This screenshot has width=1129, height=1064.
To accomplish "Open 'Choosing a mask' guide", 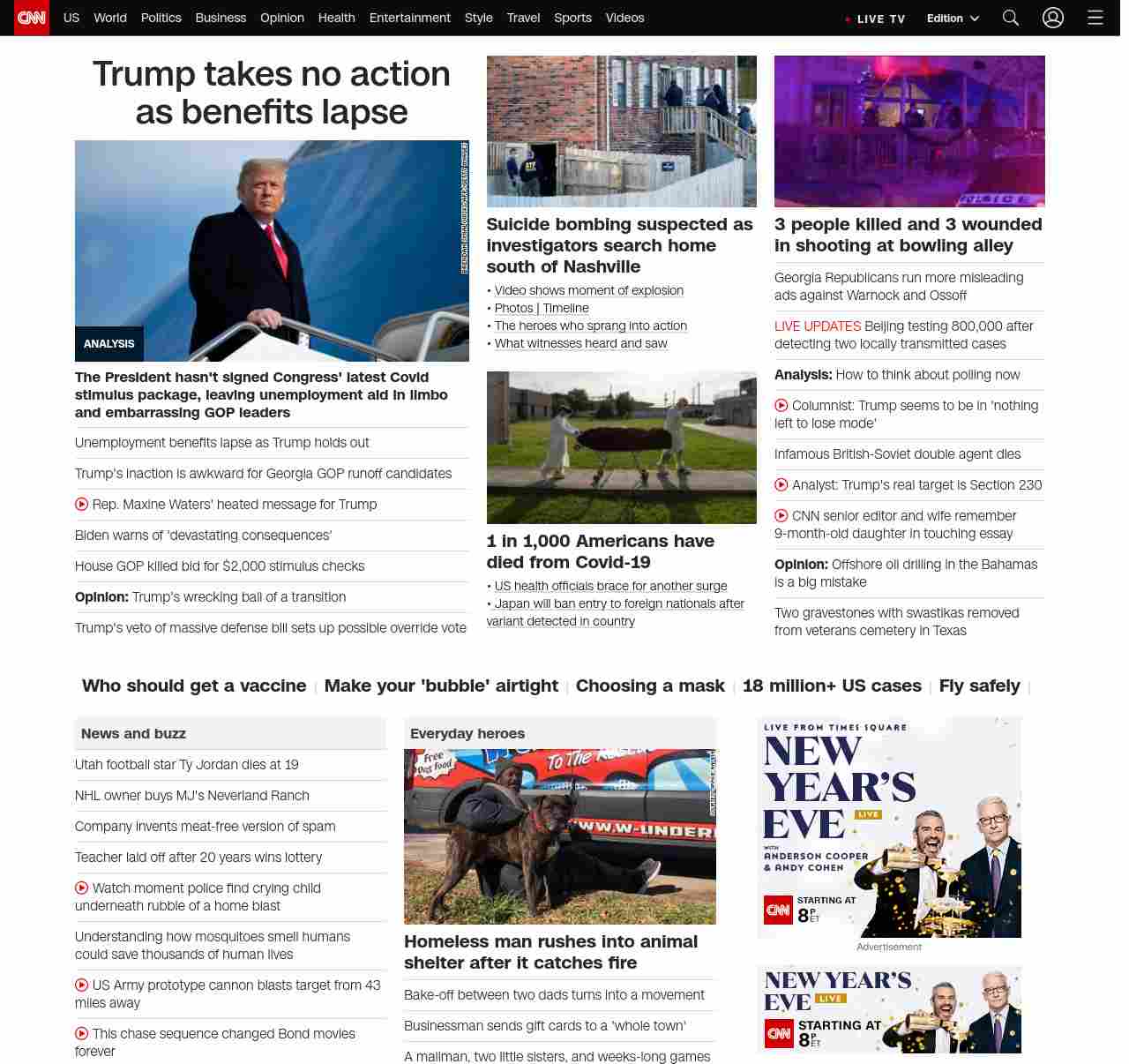I will coord(650,686).
